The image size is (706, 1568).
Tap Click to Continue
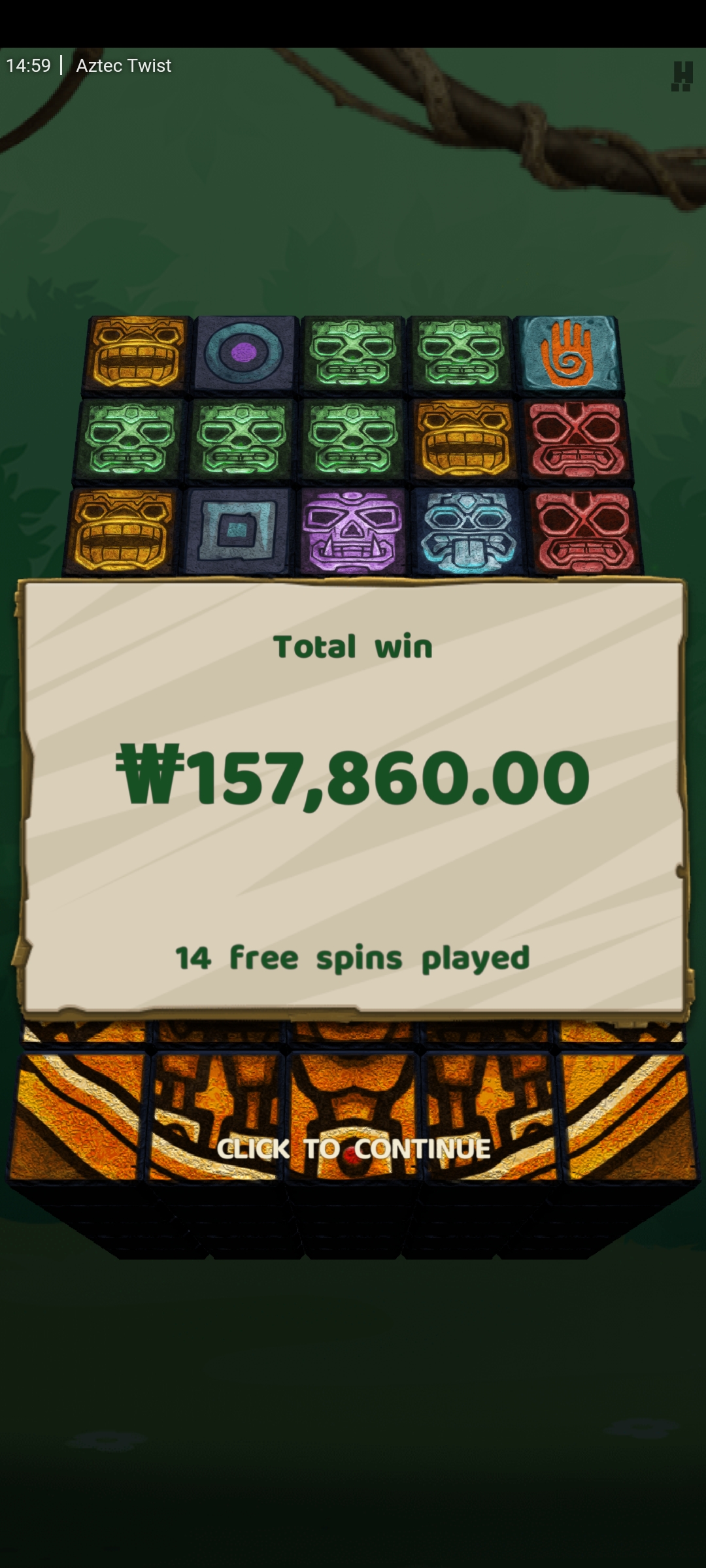(x=354, y=1149)
